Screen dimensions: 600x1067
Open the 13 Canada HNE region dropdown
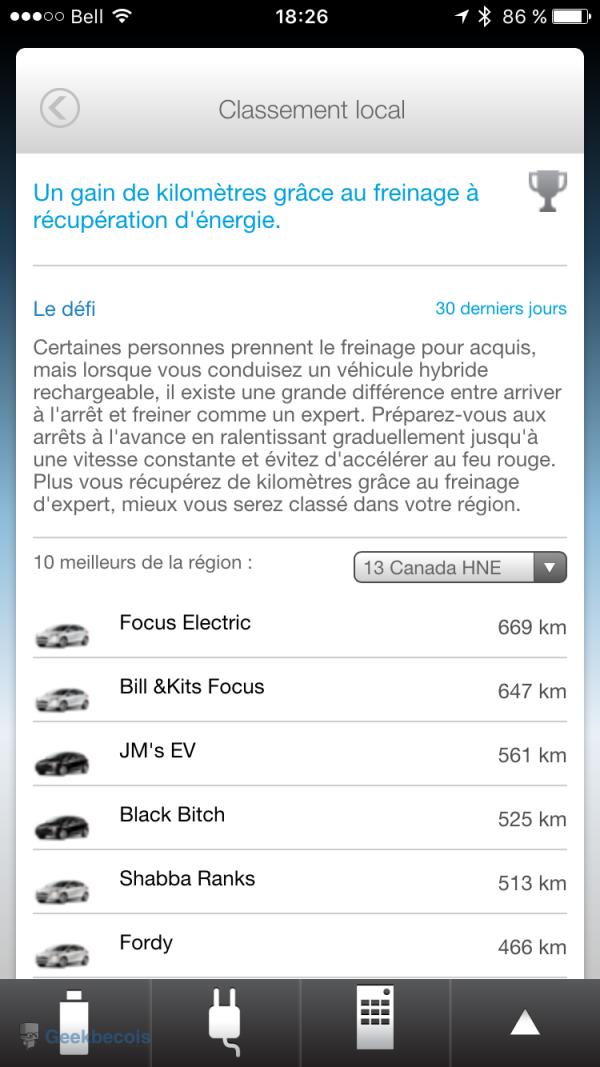point(460,567)
